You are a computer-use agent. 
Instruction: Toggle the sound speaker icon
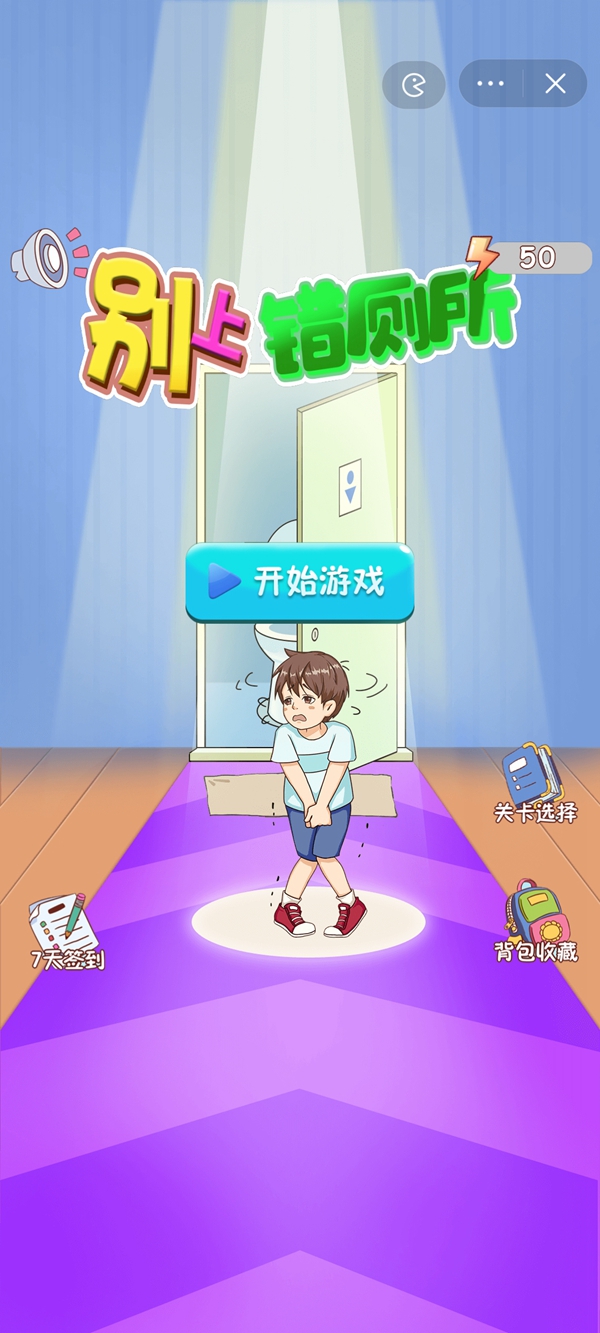click(x=44, y=253)
